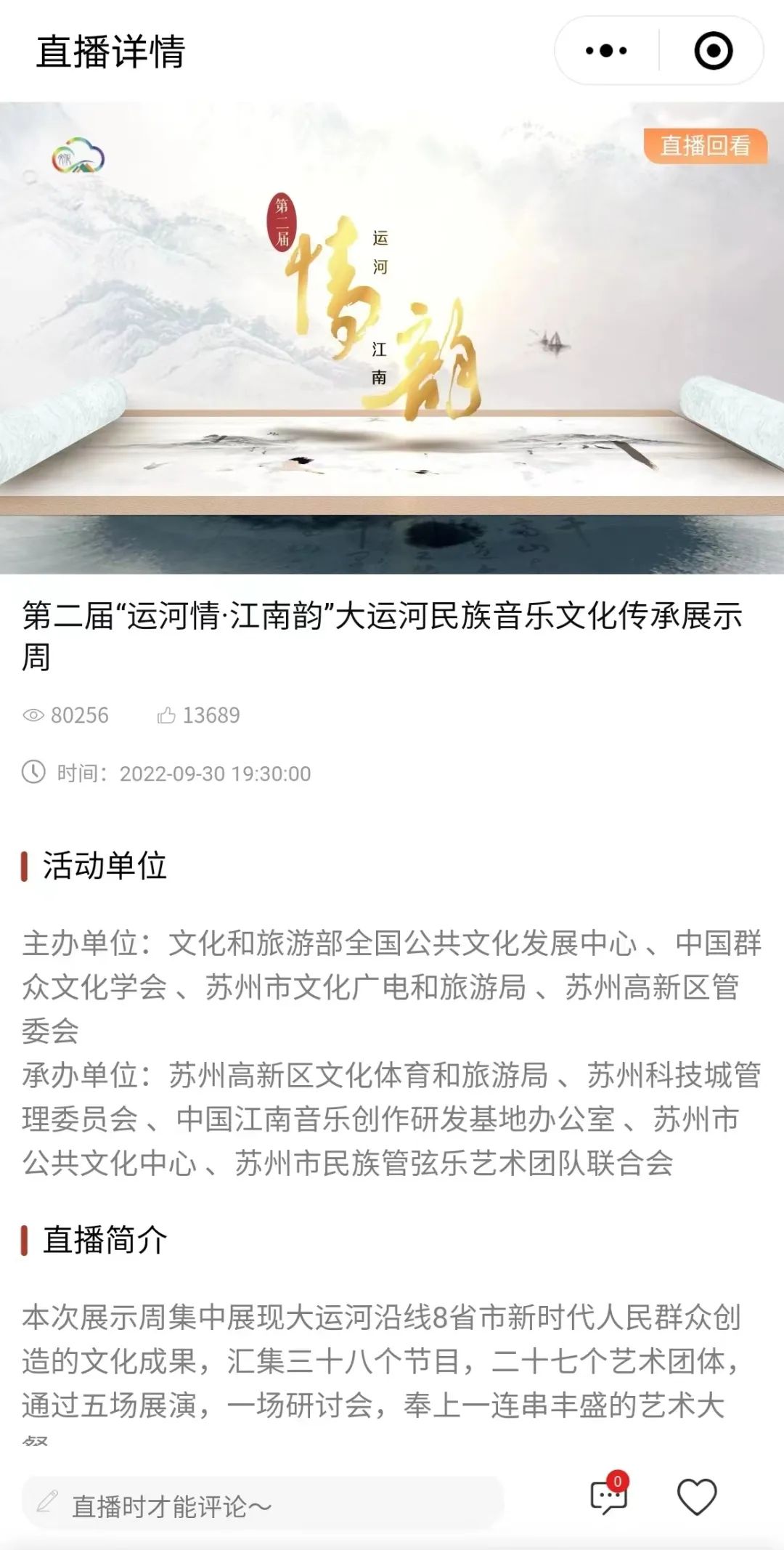This screenshot has width=784, height=1550.
Task: Open the mini program three-dot menu
Action: tap(606, 51)
